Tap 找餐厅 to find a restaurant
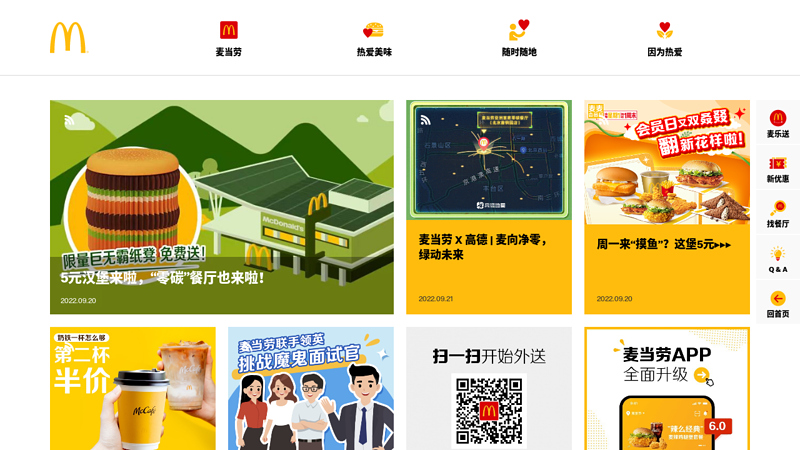Screen dimensions: 800x450 (777, 214)
